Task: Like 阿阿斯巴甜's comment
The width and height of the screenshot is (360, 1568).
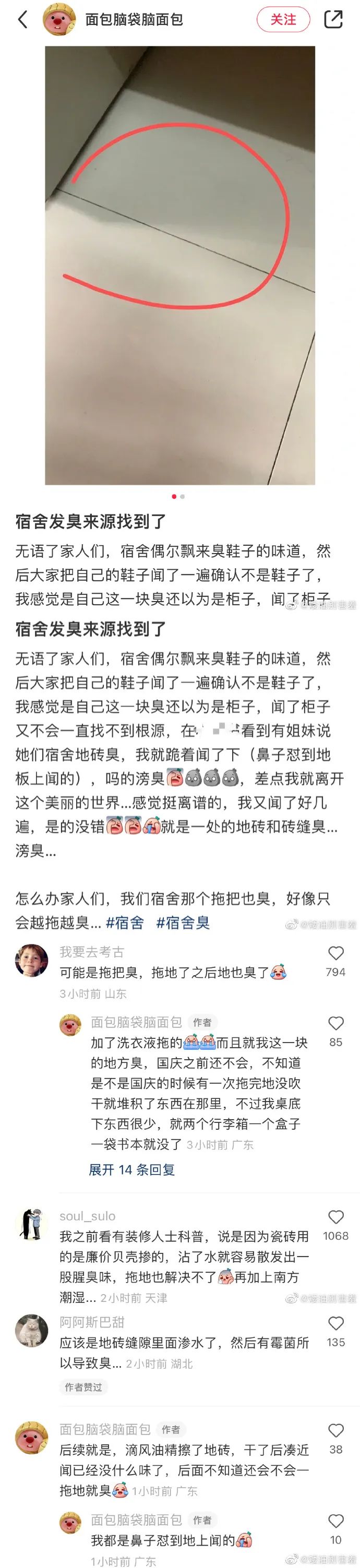Action: point(335,1323)
